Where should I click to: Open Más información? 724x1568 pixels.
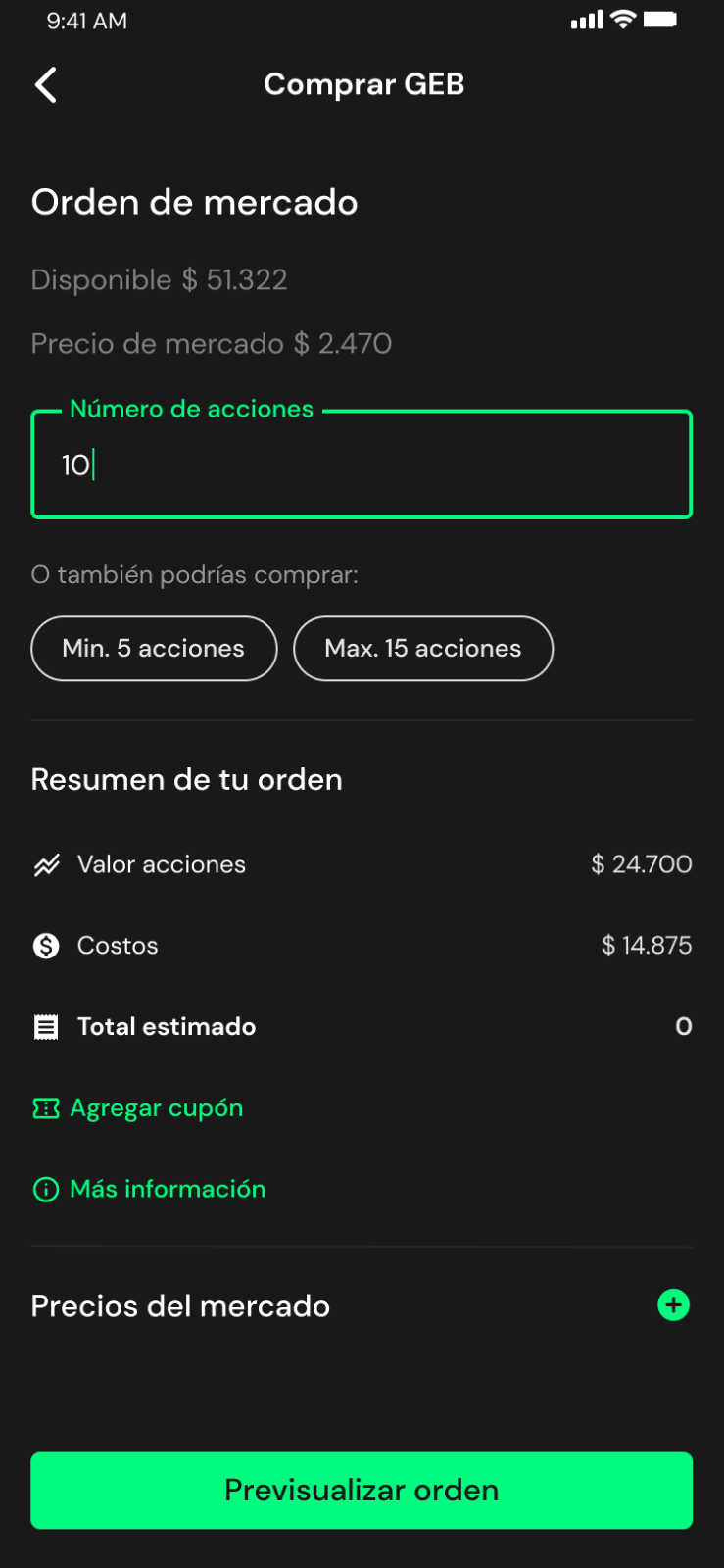click(x=149, y=1189)
